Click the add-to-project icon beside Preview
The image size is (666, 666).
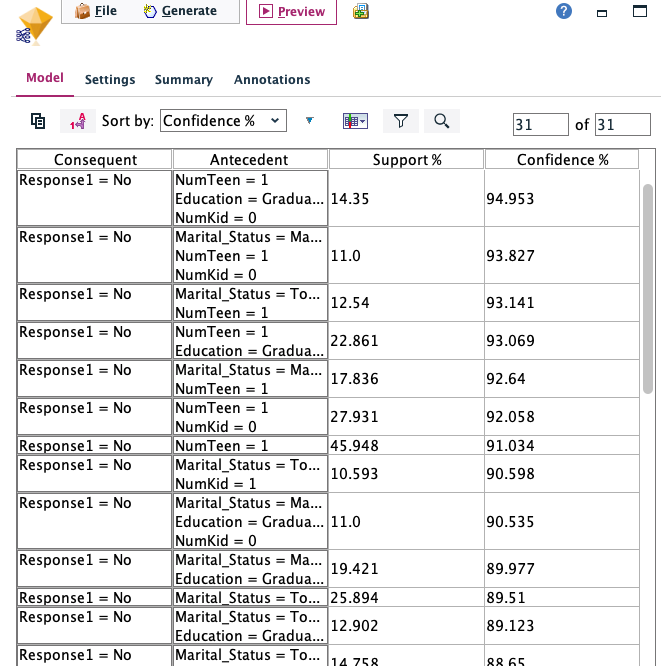(x=361, y=11)
